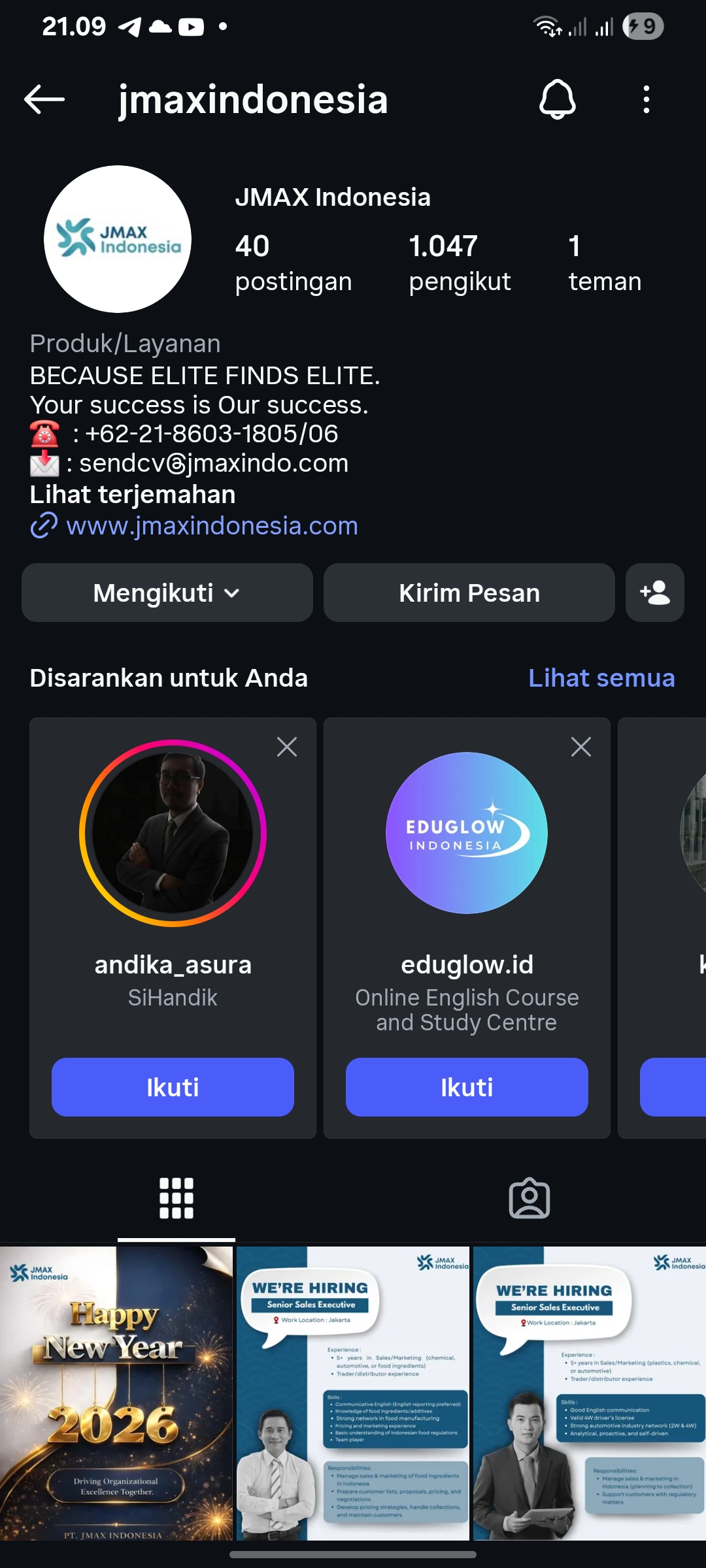Open andika_asura's story avatar
The image size is (706, 1568).
tap(173, 833)
